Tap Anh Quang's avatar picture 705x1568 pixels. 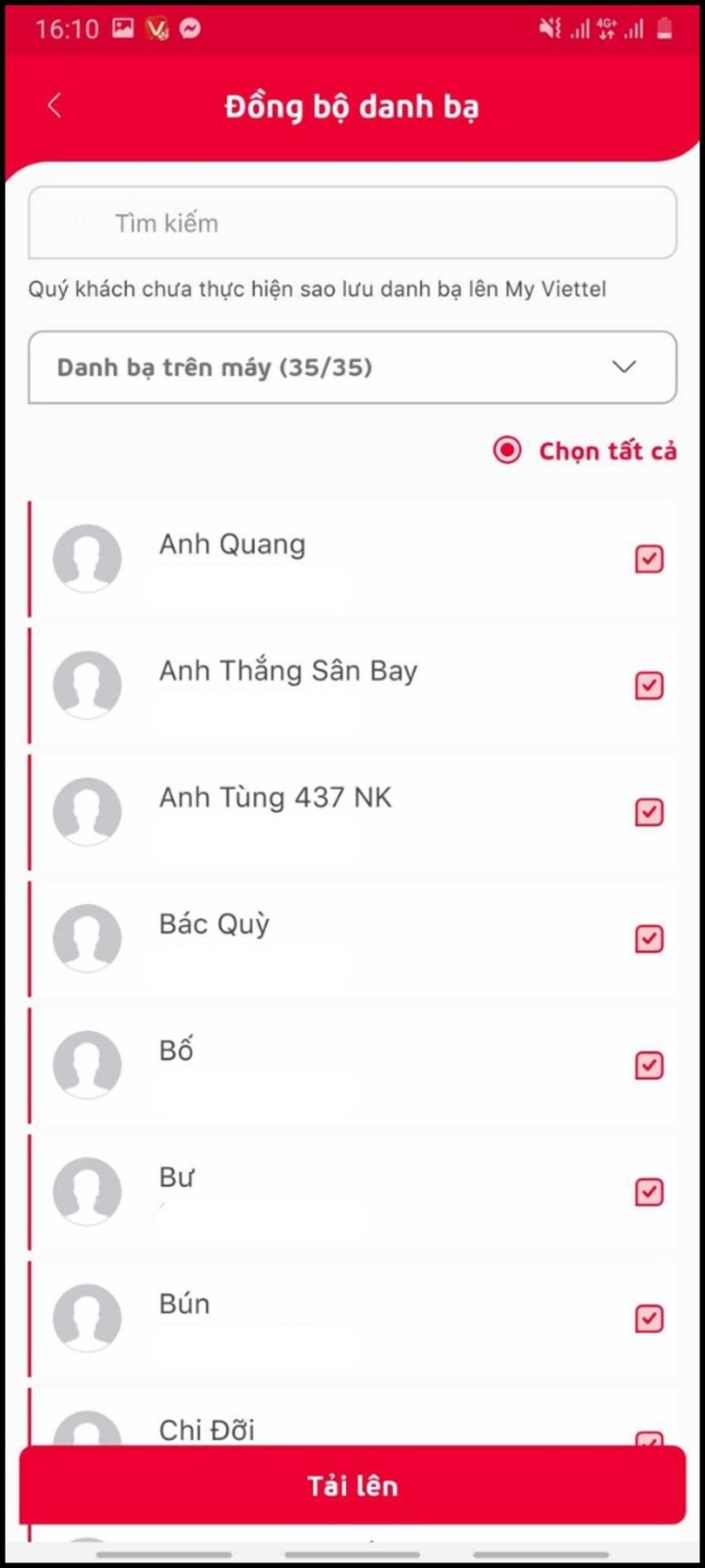[x=87, y=558]
